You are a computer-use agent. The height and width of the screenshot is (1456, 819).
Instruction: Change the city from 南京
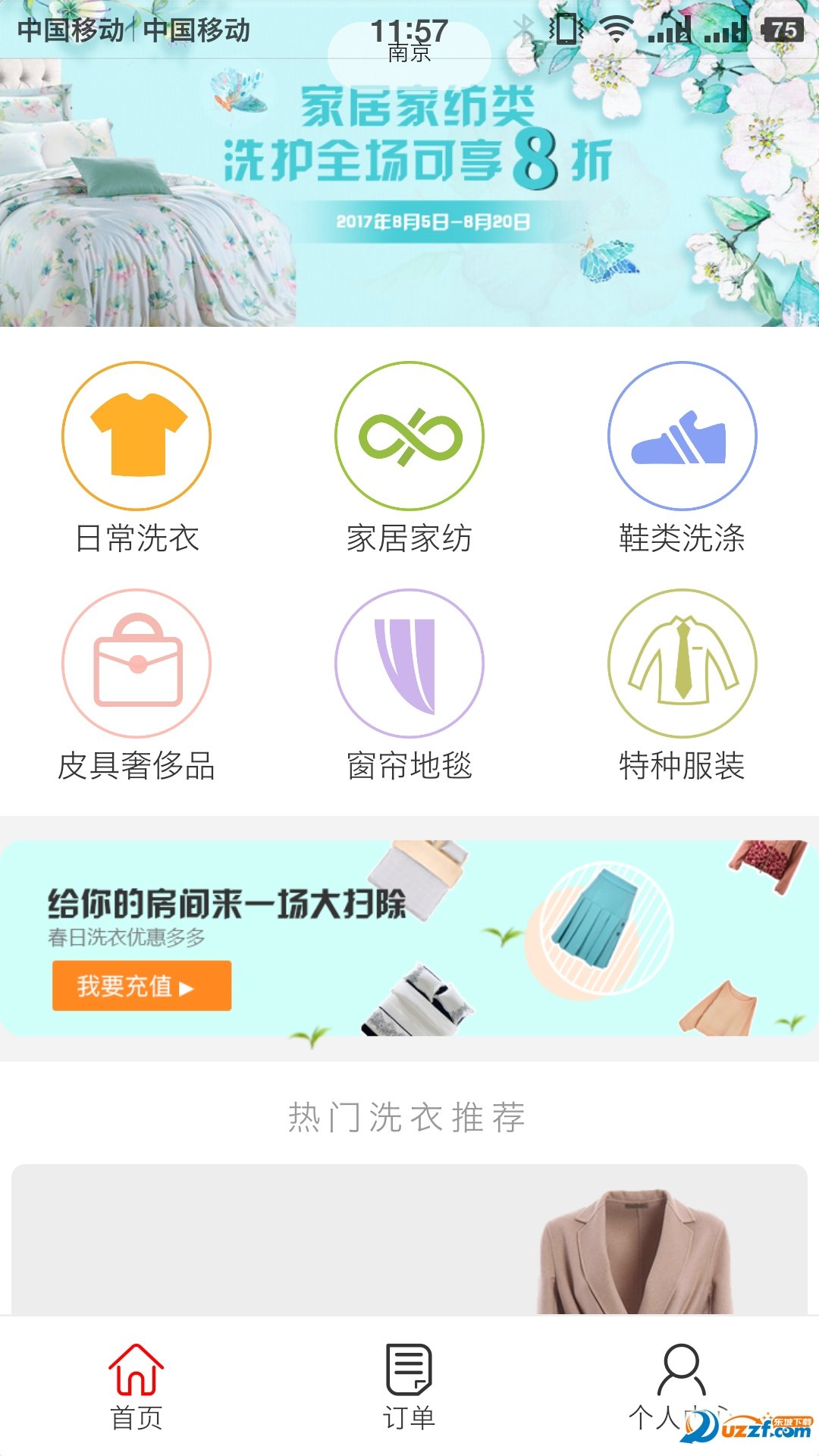[409, 53]
